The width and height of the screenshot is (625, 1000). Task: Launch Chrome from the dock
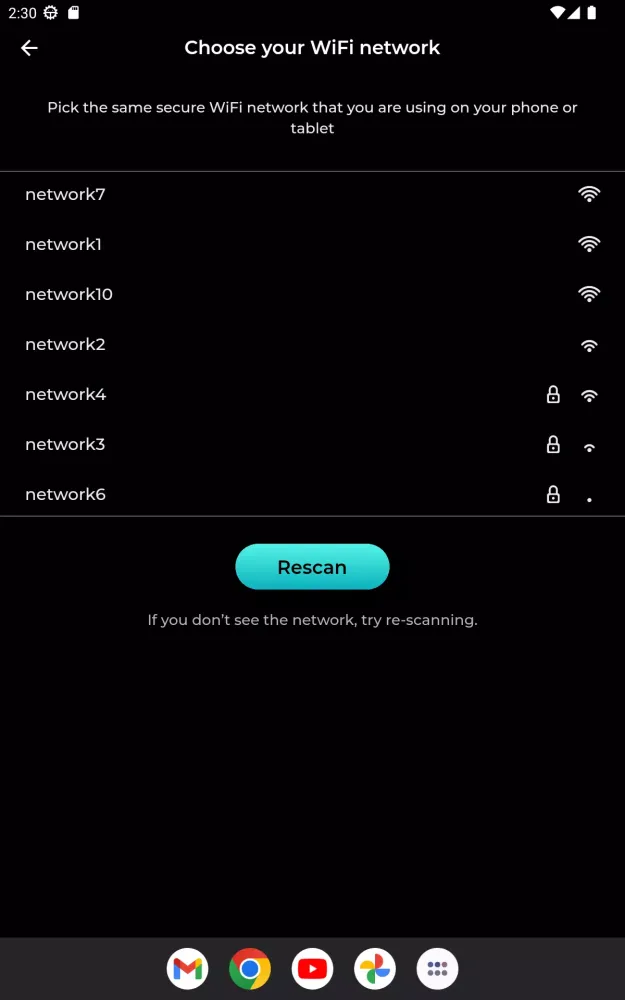[250, 969]
